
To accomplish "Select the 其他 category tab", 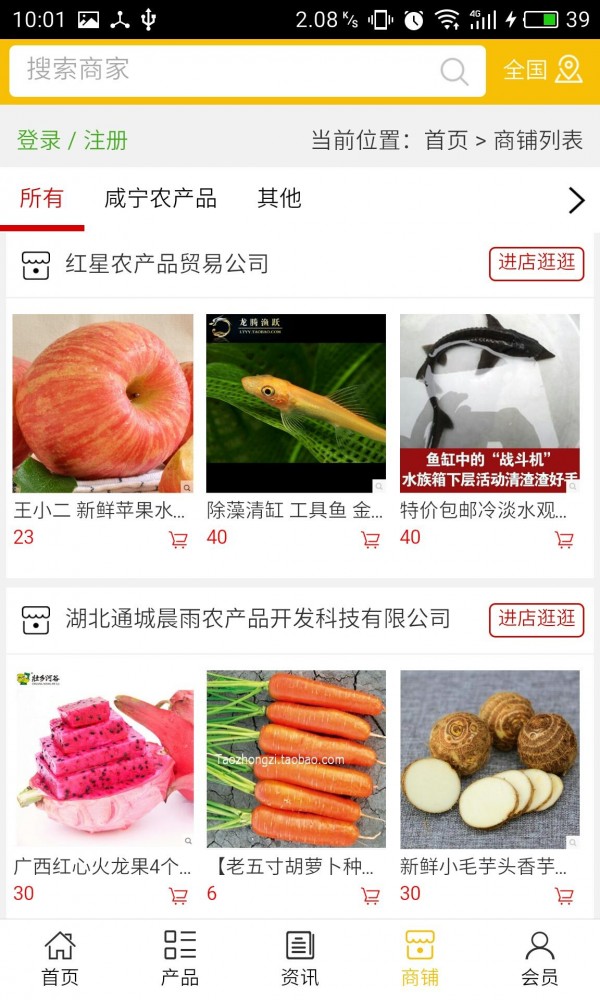I will [279, 198].
